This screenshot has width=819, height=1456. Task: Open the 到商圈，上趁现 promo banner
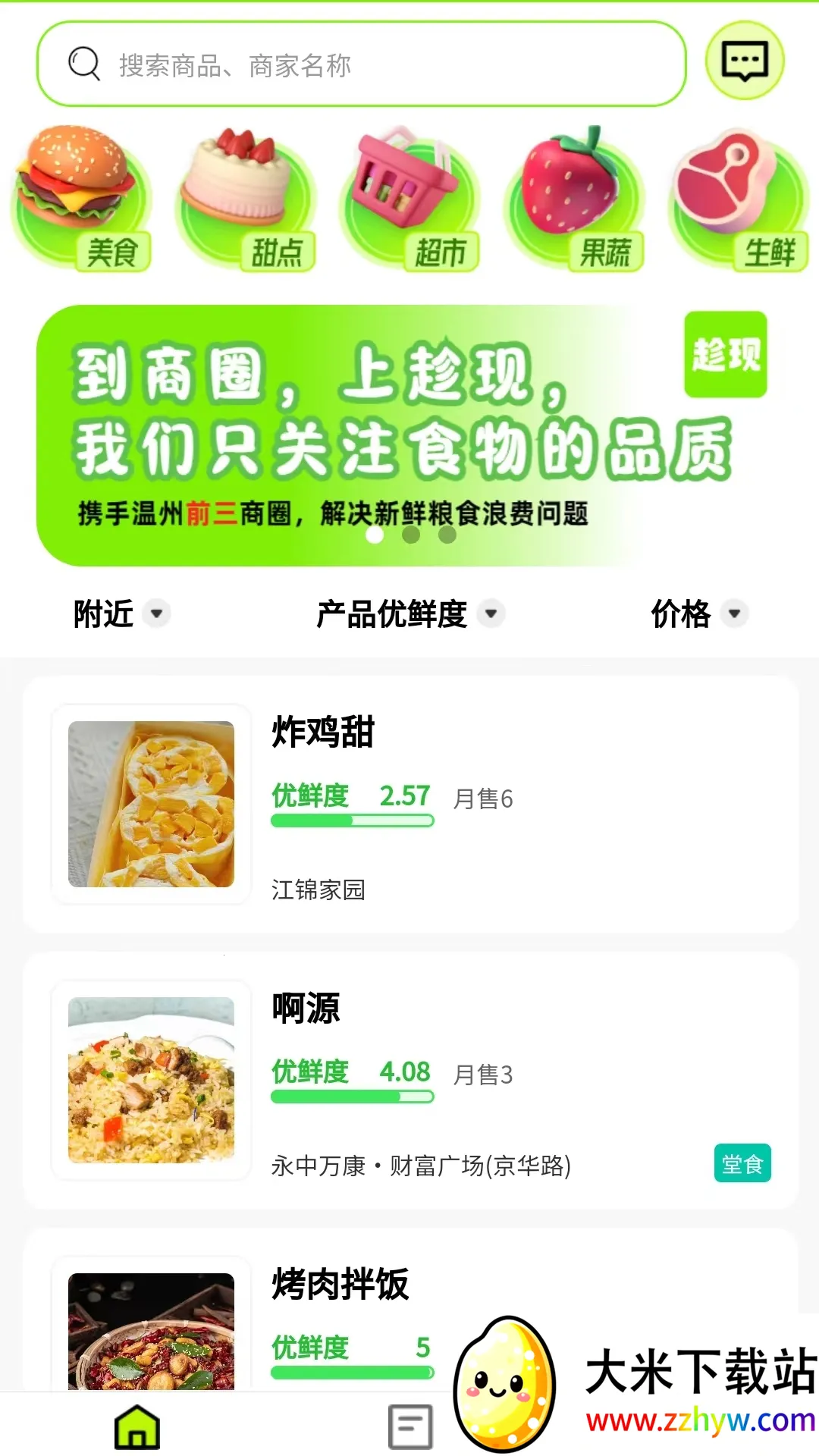409,435
